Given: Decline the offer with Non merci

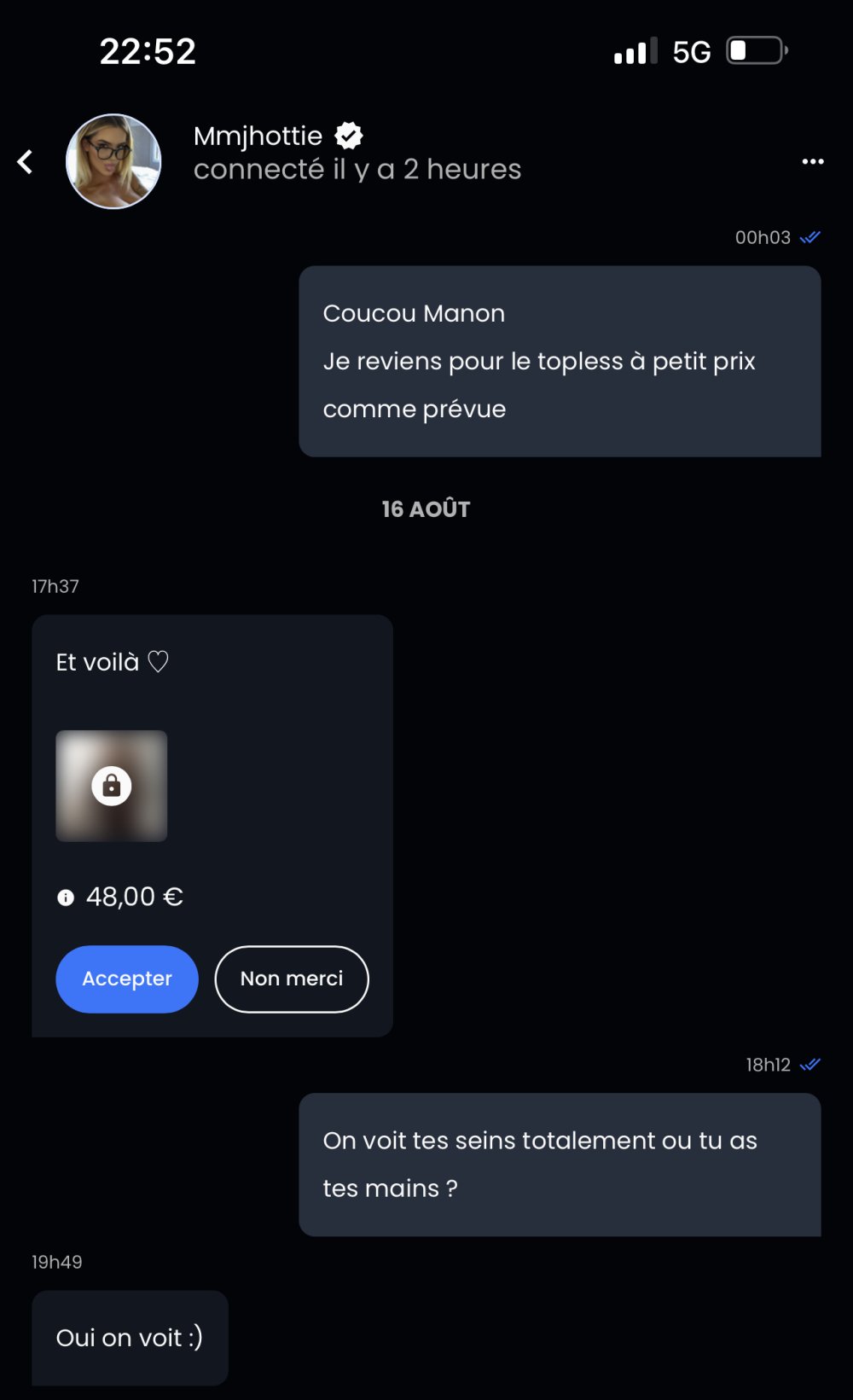Looking at the screenshot, I should click(x=291, y=979).
